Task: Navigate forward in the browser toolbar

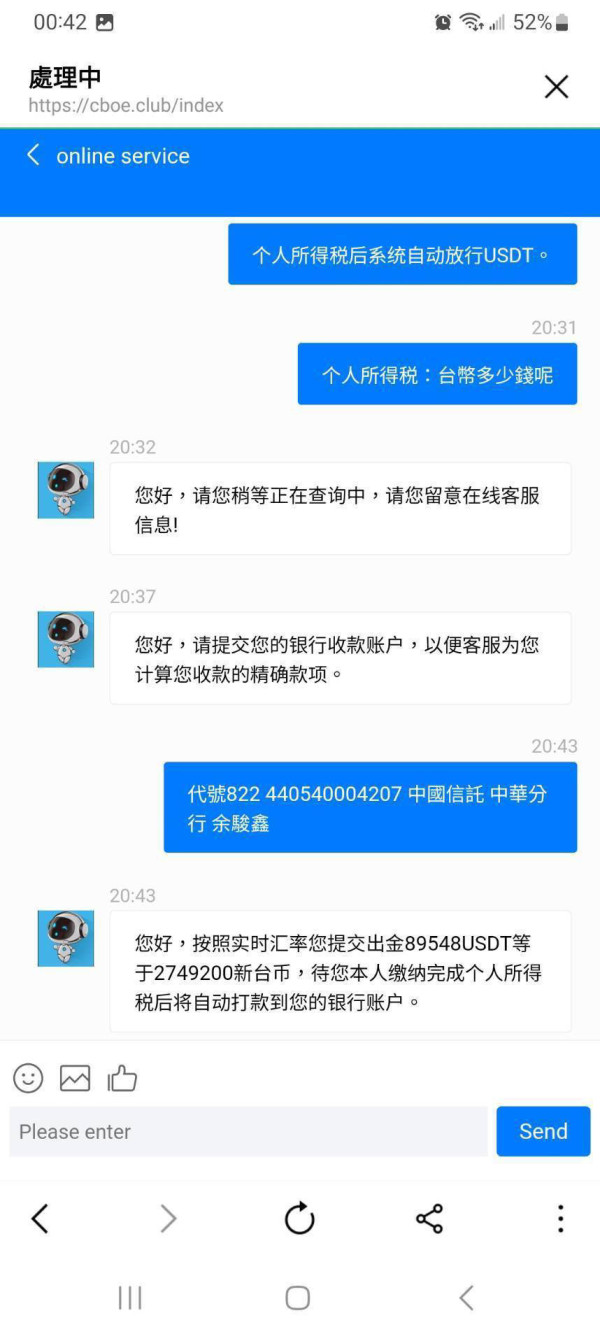Action: point(168,1218)
